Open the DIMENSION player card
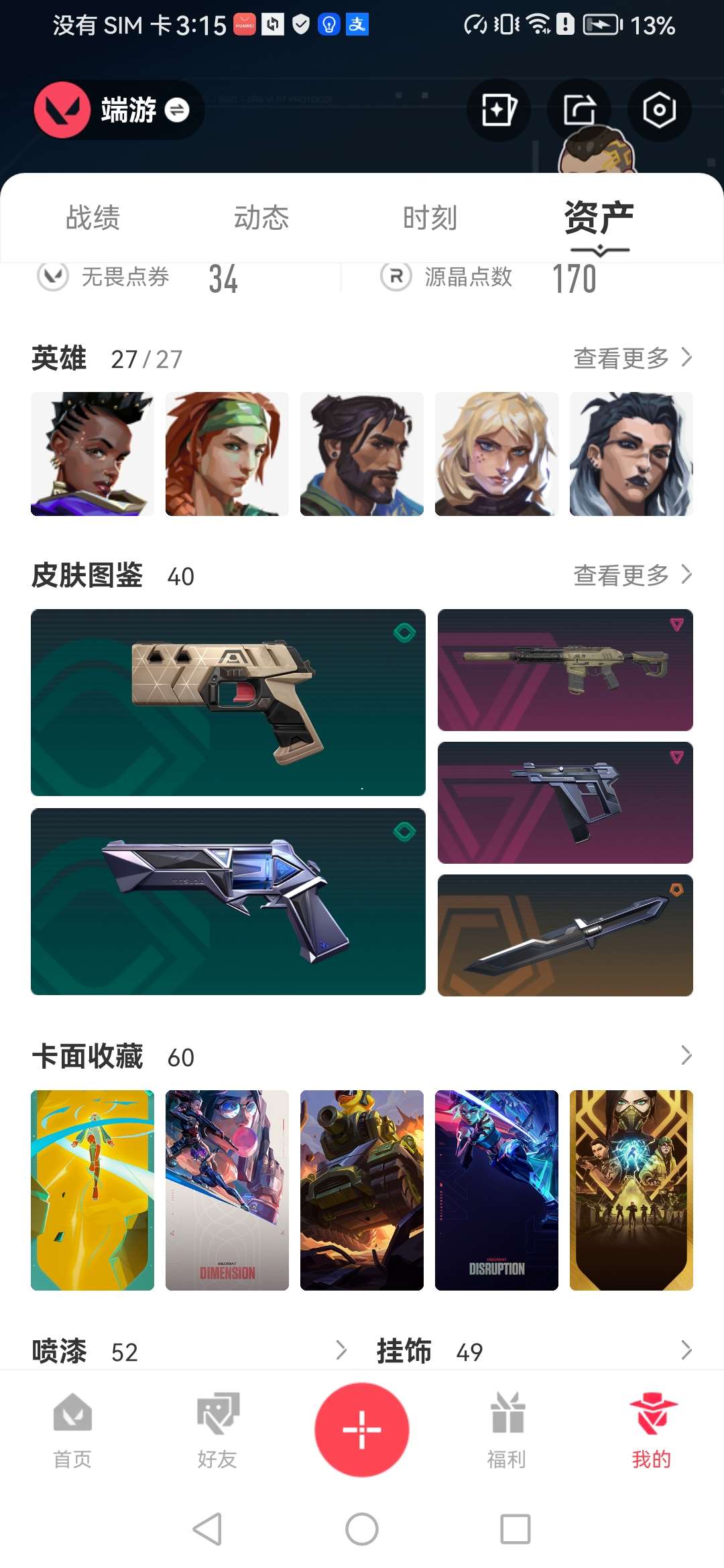 click(227, 1190)
